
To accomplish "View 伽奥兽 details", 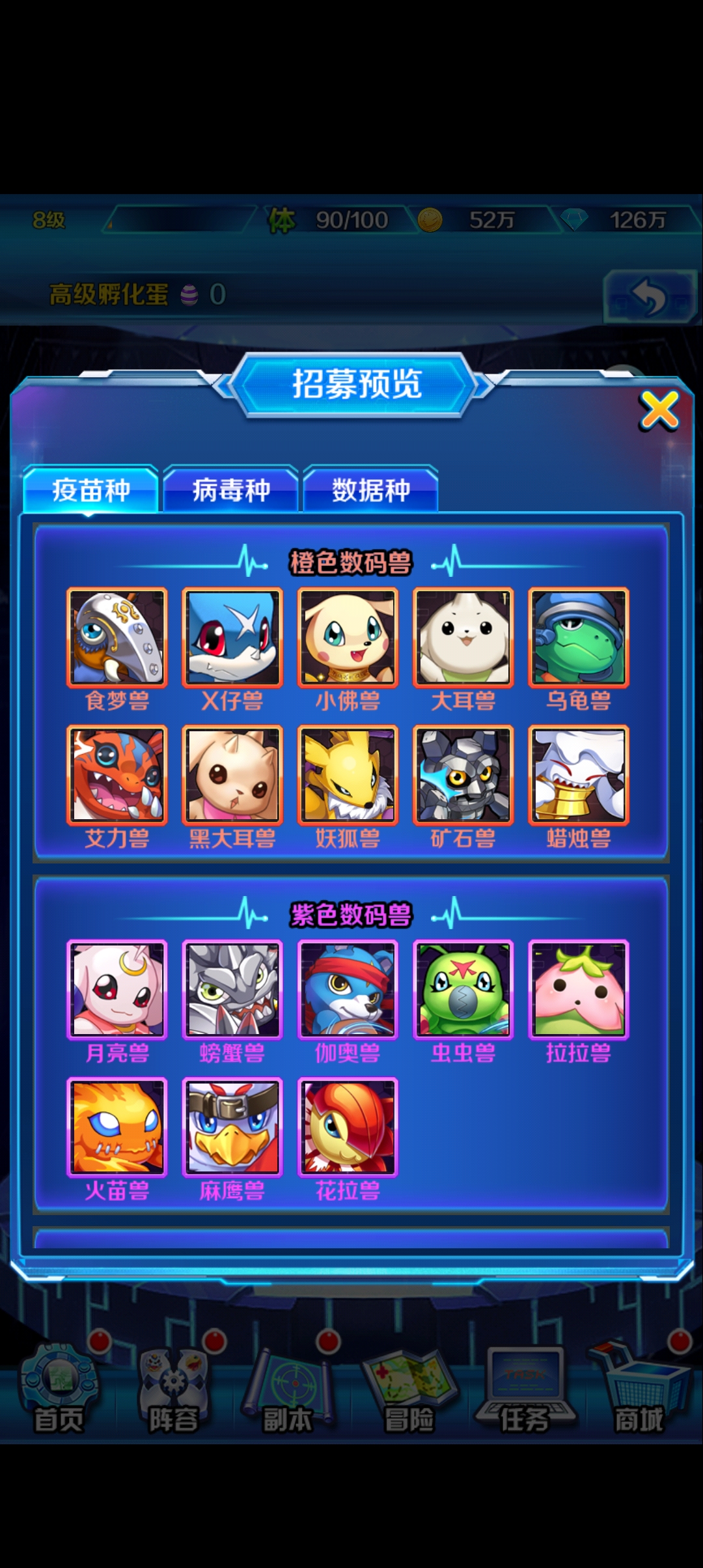I will pyautogui.click(x=348, y=990).
